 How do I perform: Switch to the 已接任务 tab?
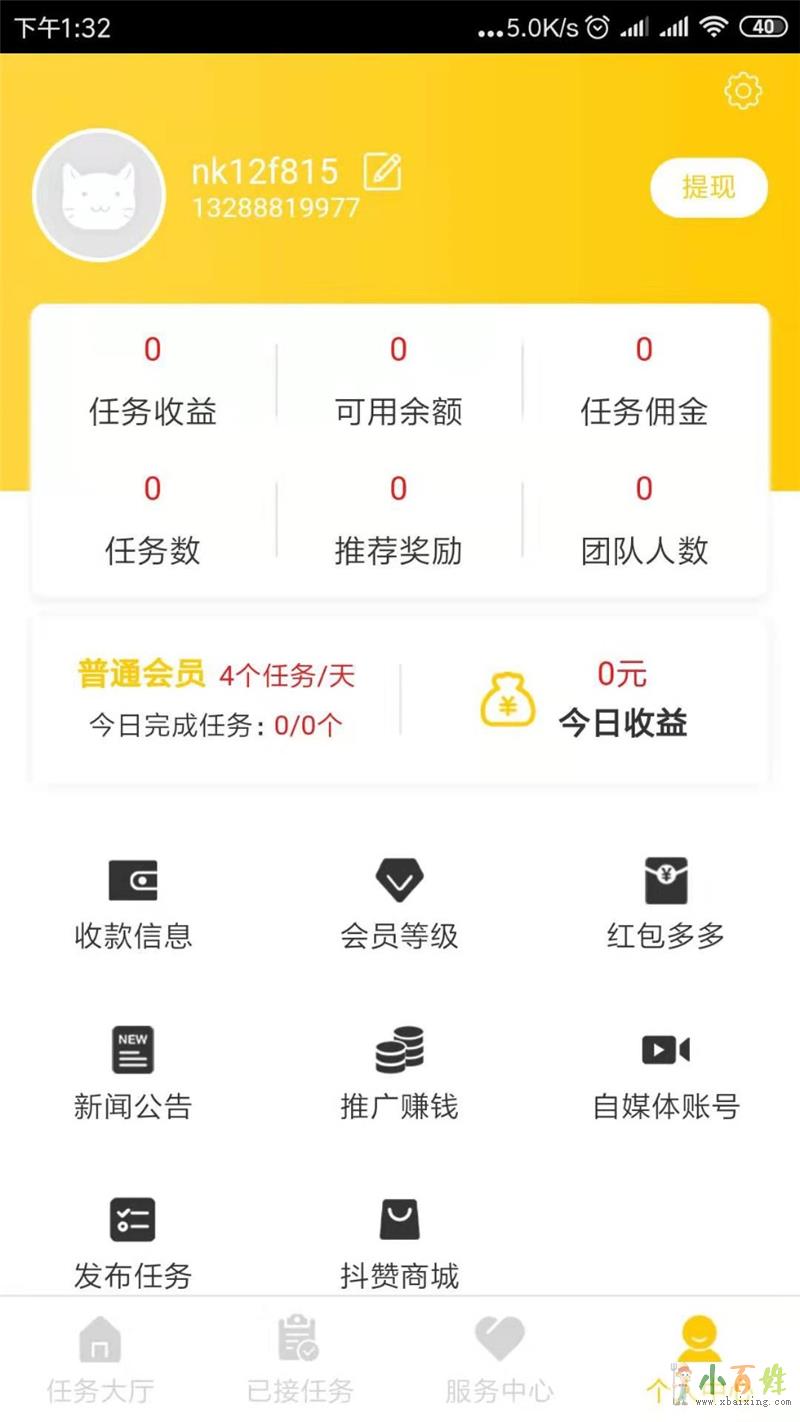(299, 1360)
